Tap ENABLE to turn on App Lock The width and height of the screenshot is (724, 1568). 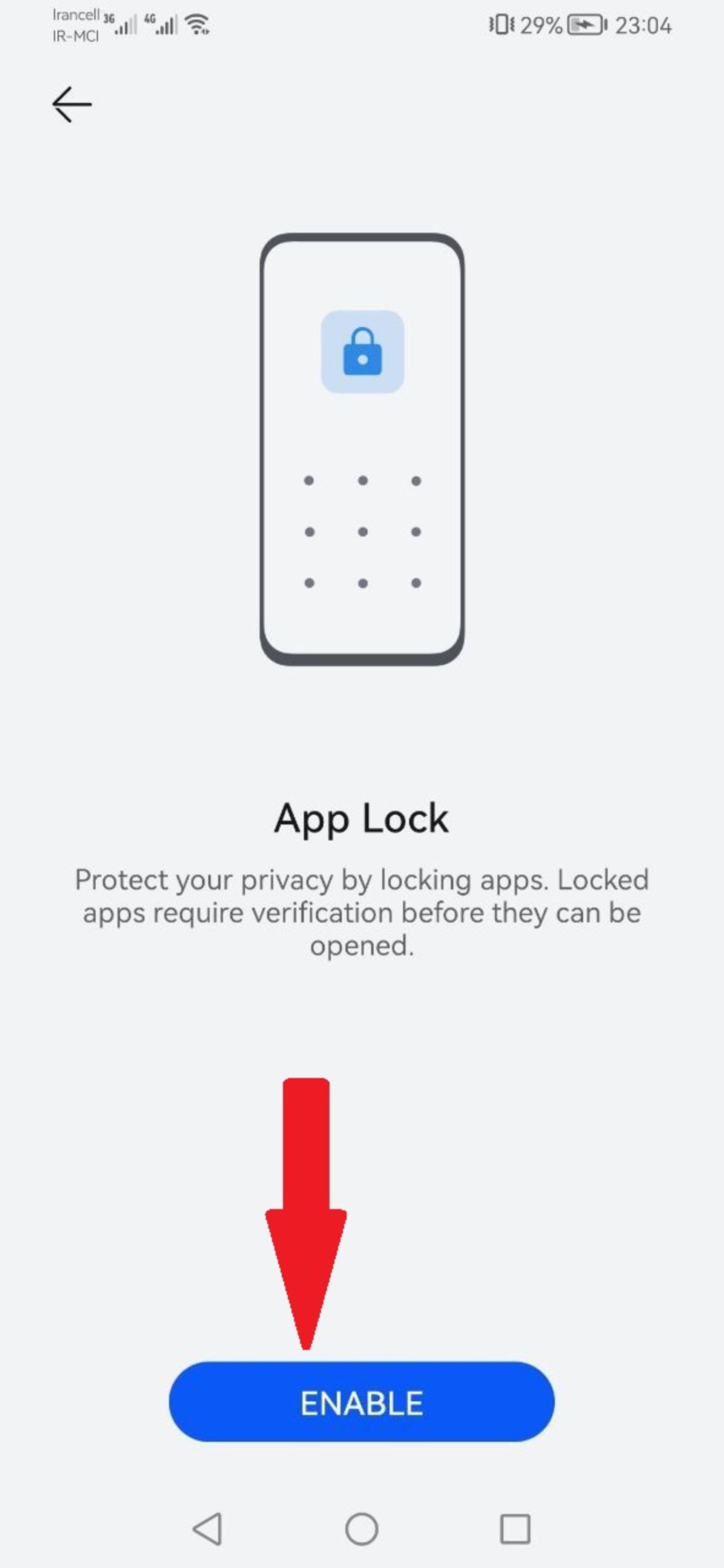[362, 1402]
